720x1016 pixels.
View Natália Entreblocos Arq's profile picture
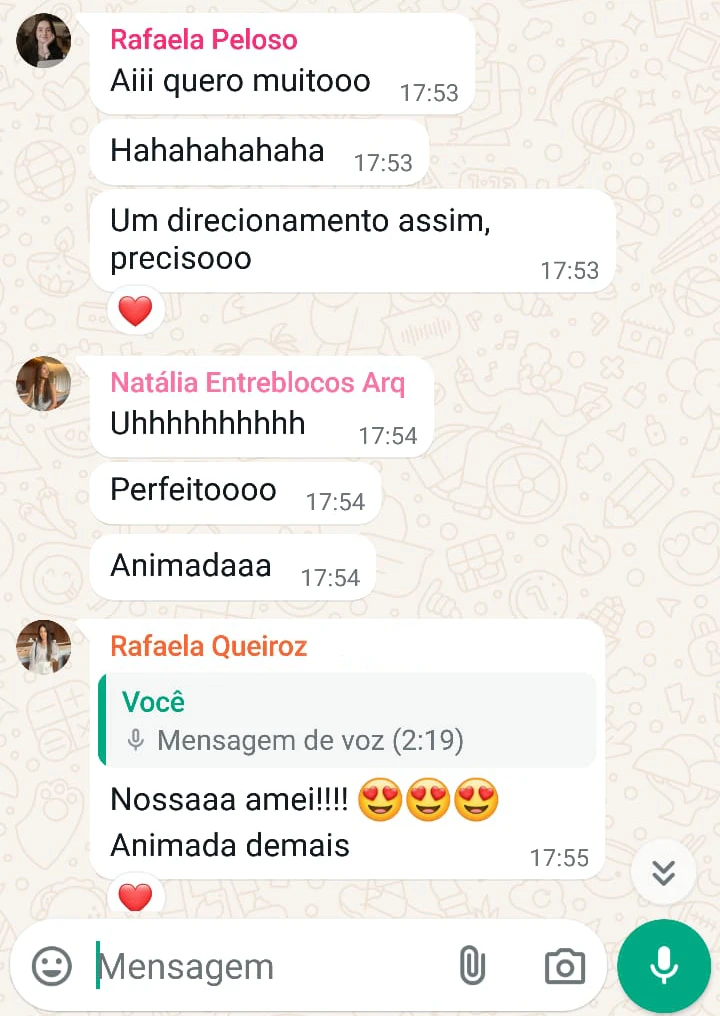(44, 384)
